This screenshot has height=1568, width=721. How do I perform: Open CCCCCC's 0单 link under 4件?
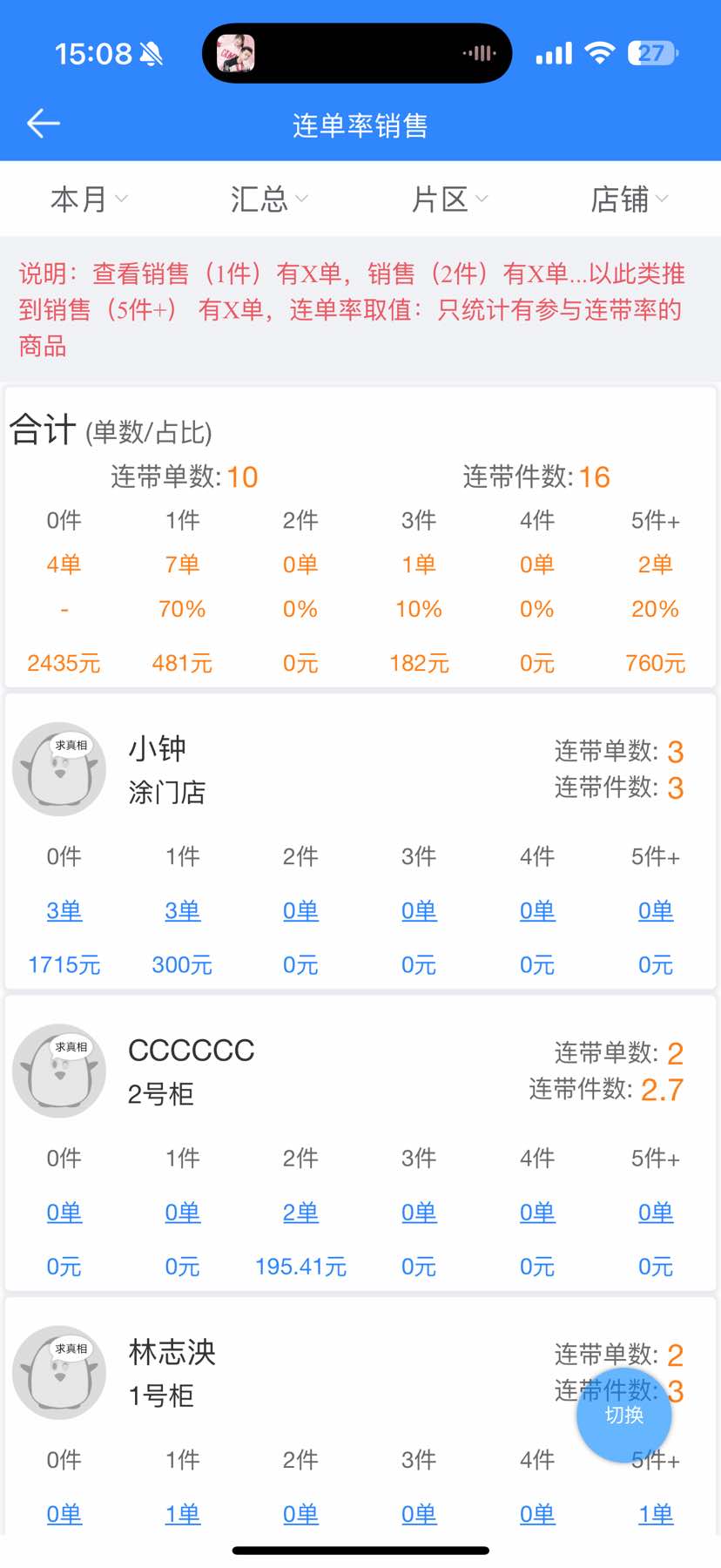[x=537, y=1213]
